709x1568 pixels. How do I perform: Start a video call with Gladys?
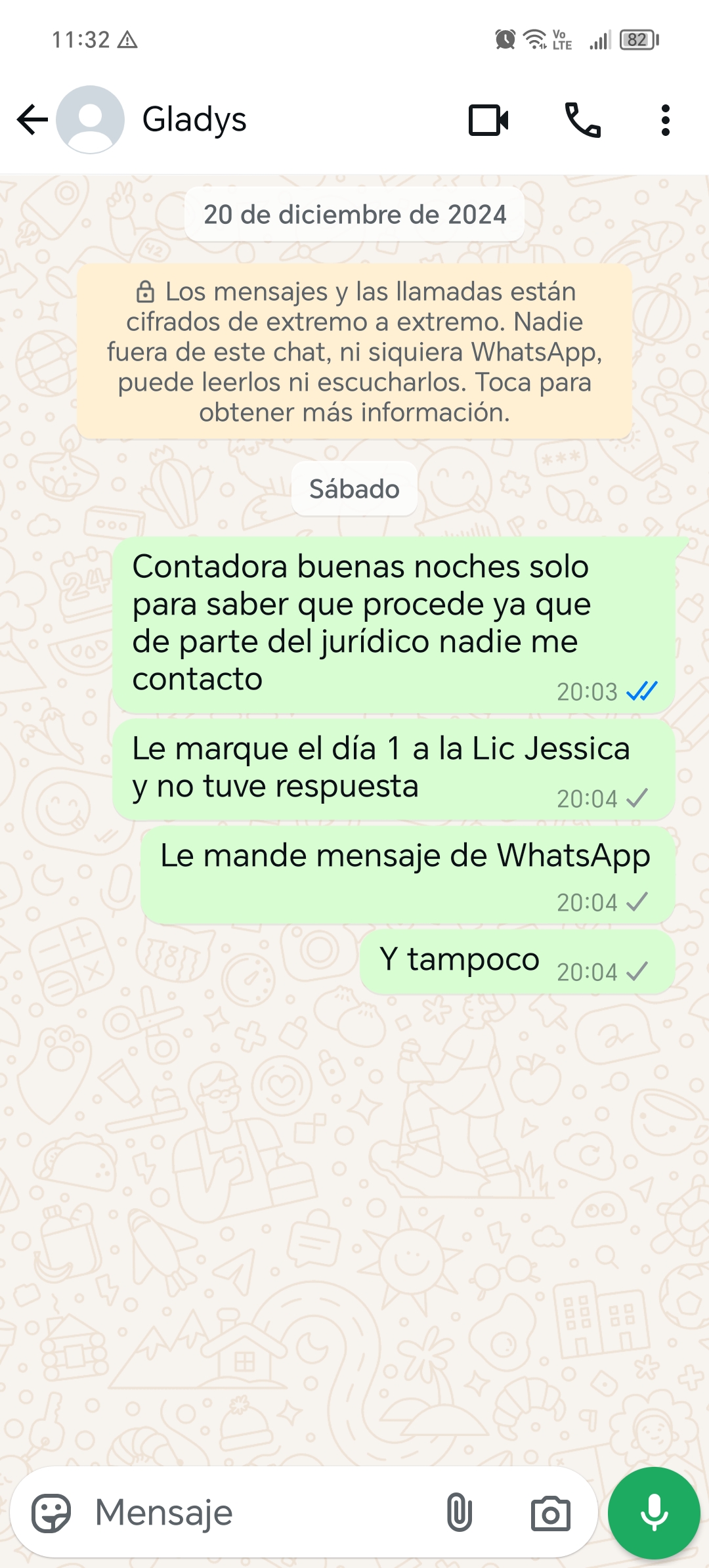488,120
